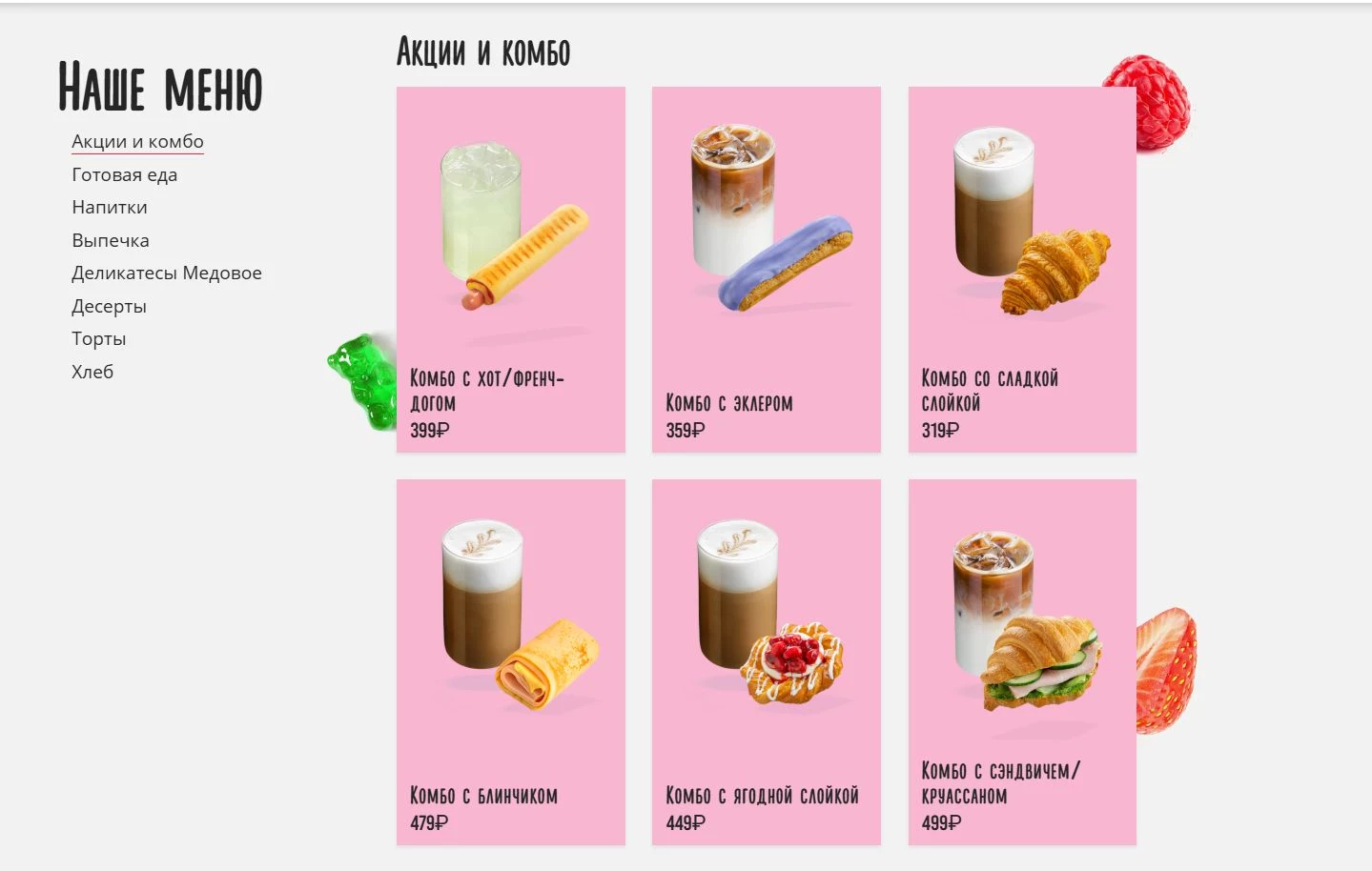The width and height of the screenshot is (1372, 871).
Task: View the Комбо с ягодной слойкой card
Action: tap(766, 661)
